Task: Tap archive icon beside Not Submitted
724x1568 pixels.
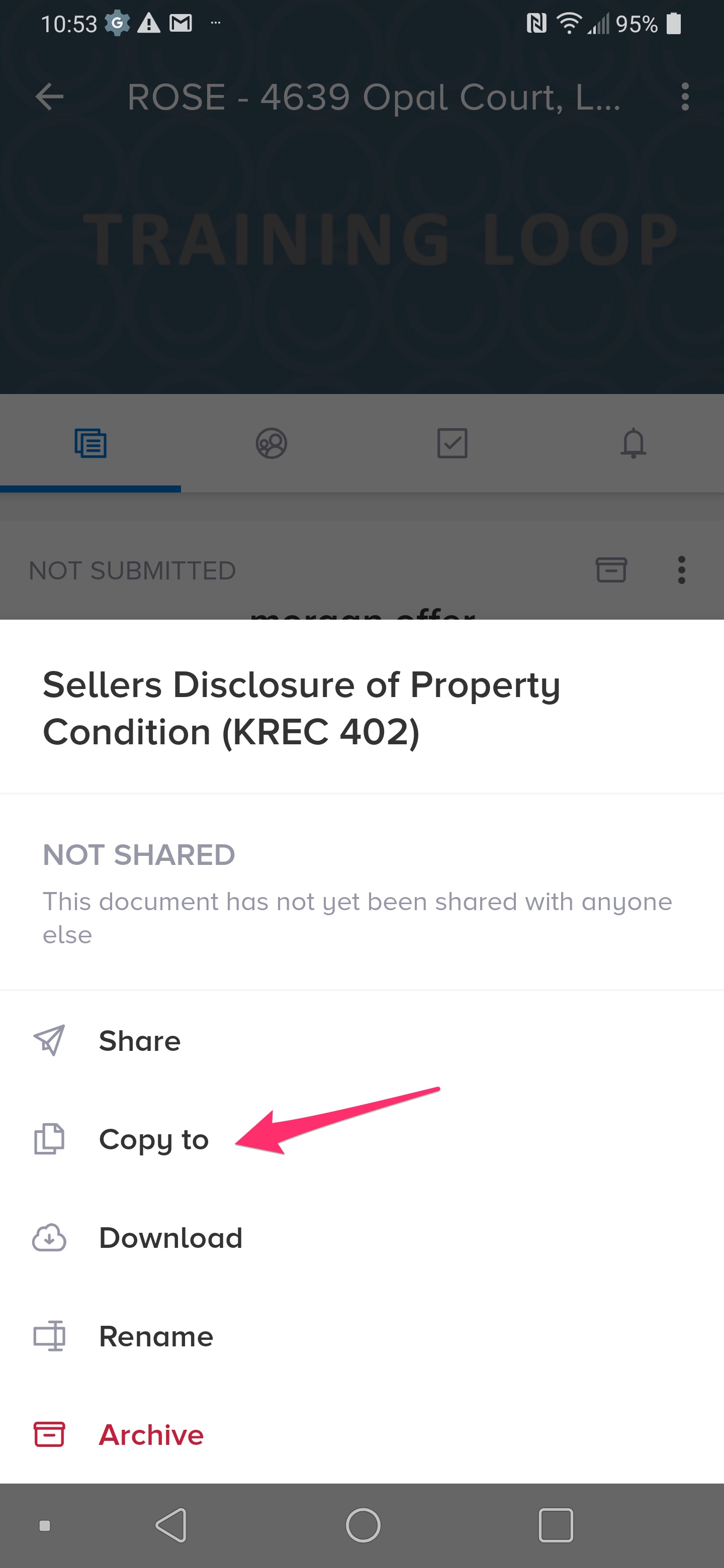Action: tap(611, 570)
